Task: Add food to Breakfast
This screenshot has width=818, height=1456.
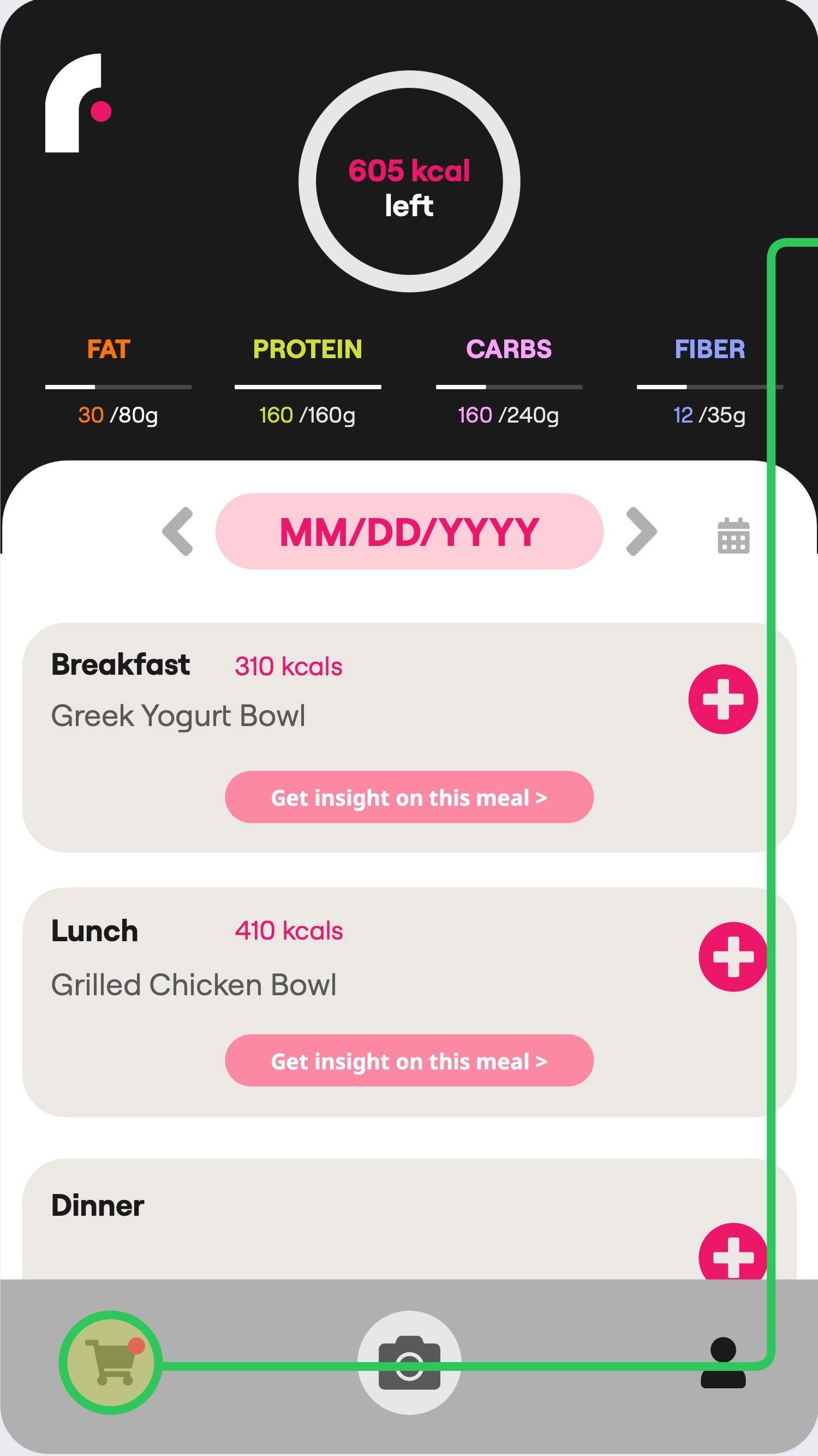Action: 723,699
